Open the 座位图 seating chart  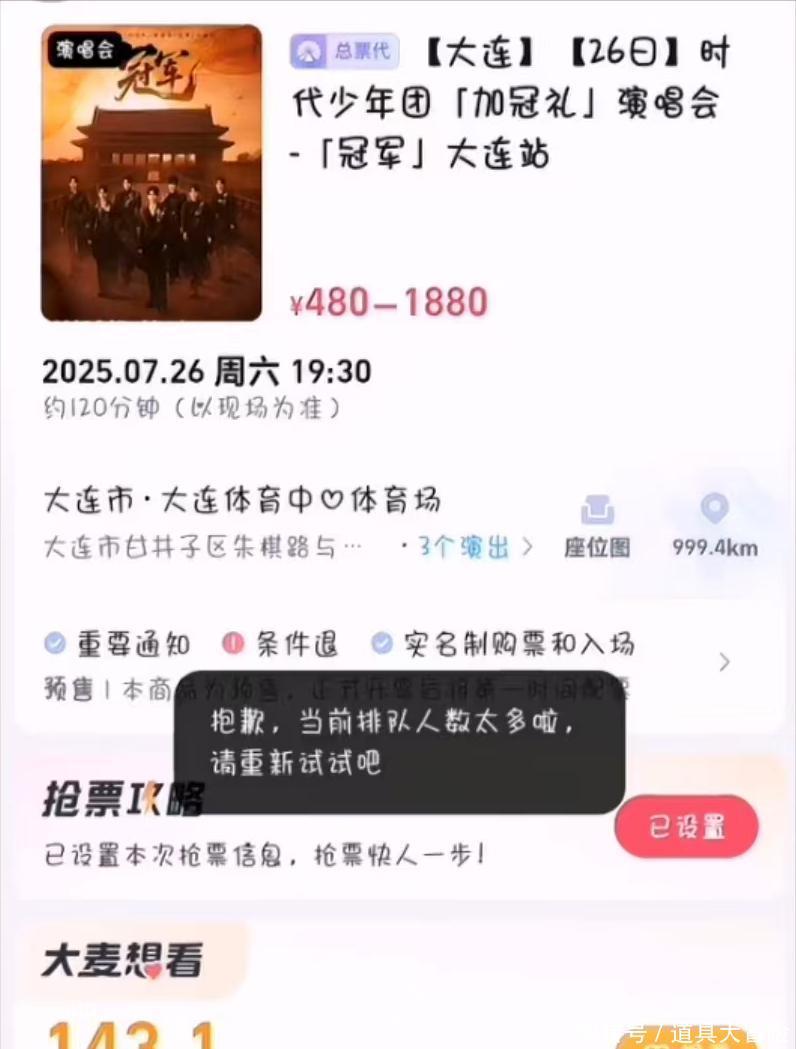click(597, 527)
